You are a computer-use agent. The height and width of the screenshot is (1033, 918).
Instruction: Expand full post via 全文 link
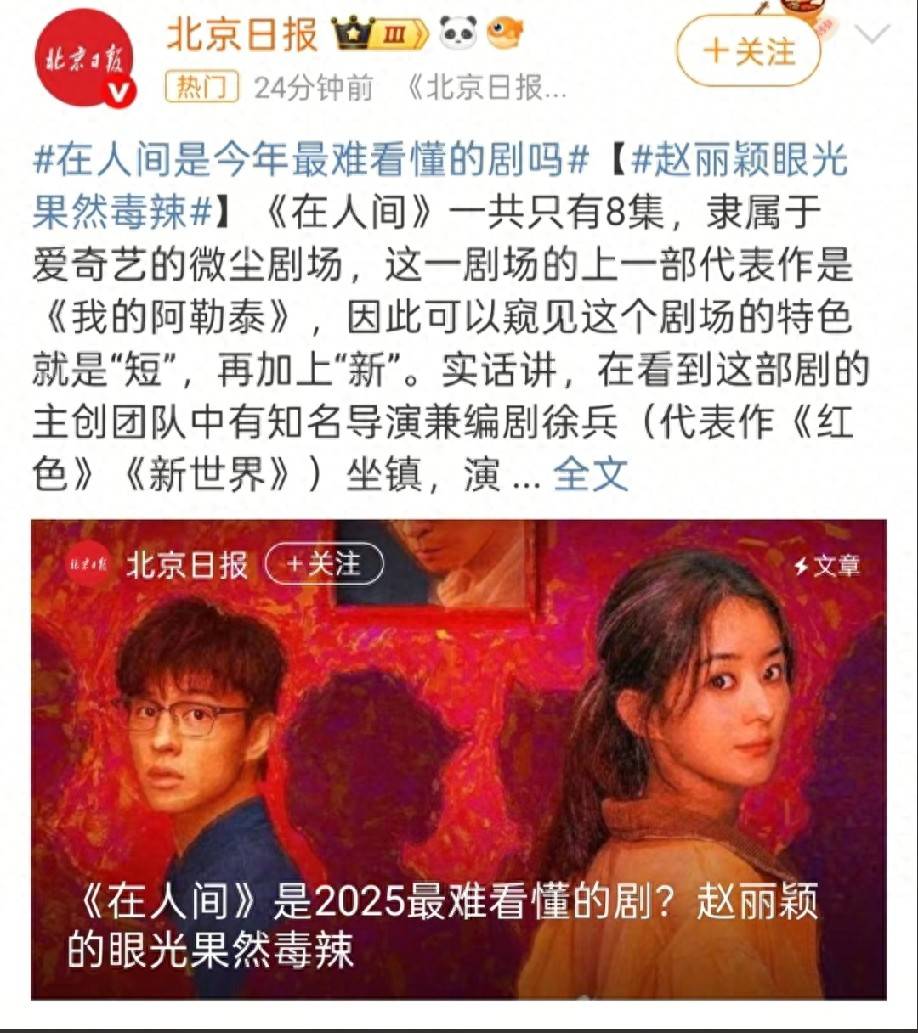tap(590, 475)
